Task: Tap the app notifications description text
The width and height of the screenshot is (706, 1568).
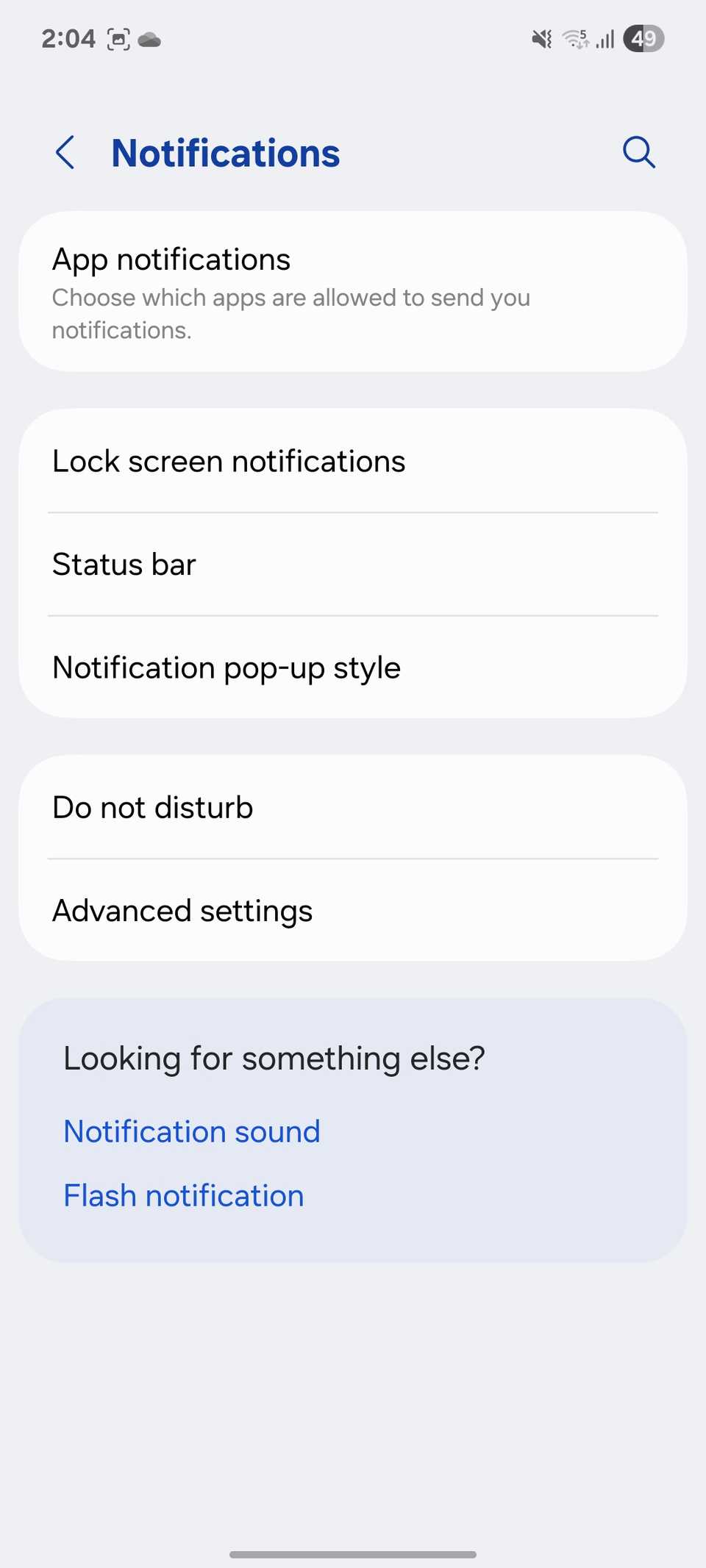Action: (291, 313)
